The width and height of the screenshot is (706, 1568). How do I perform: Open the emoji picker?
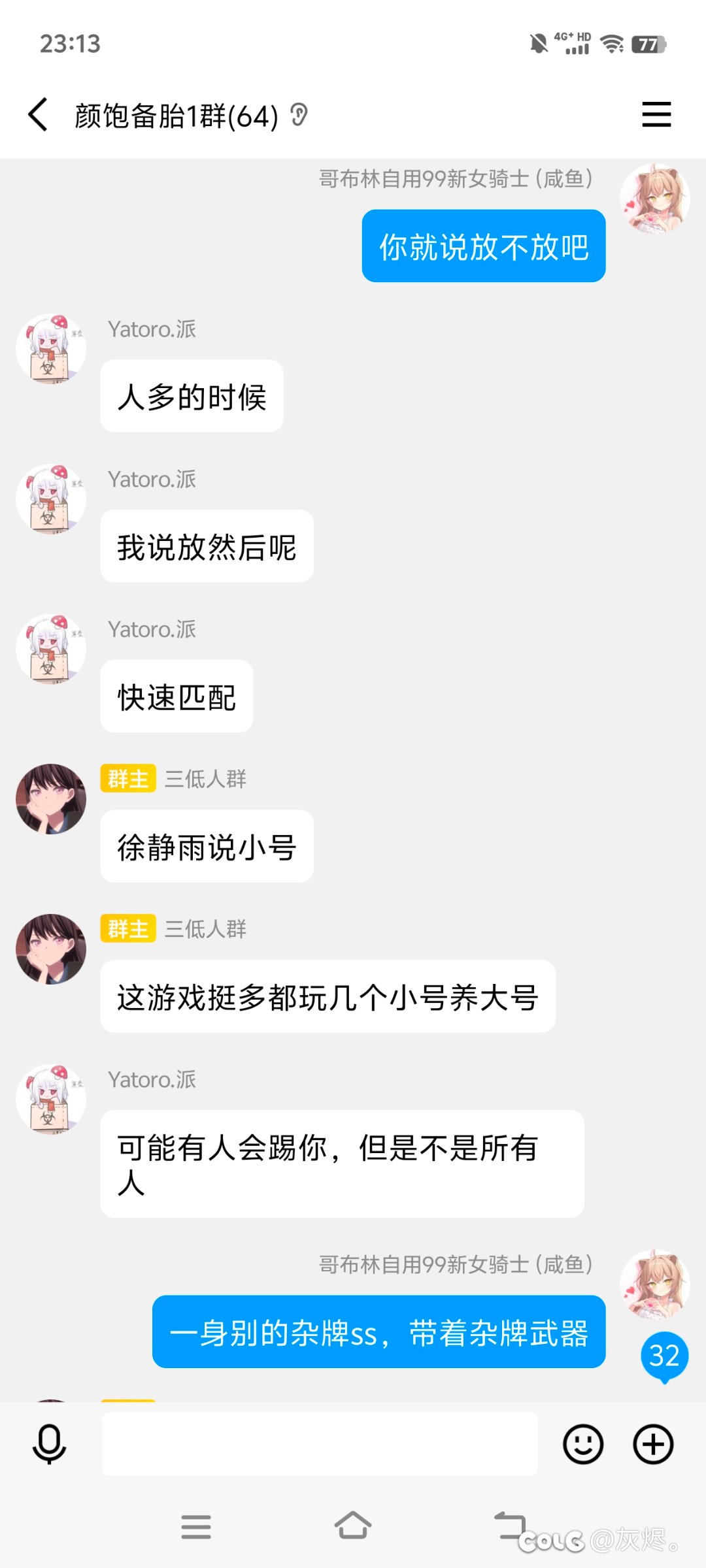tap(583, 1444)
